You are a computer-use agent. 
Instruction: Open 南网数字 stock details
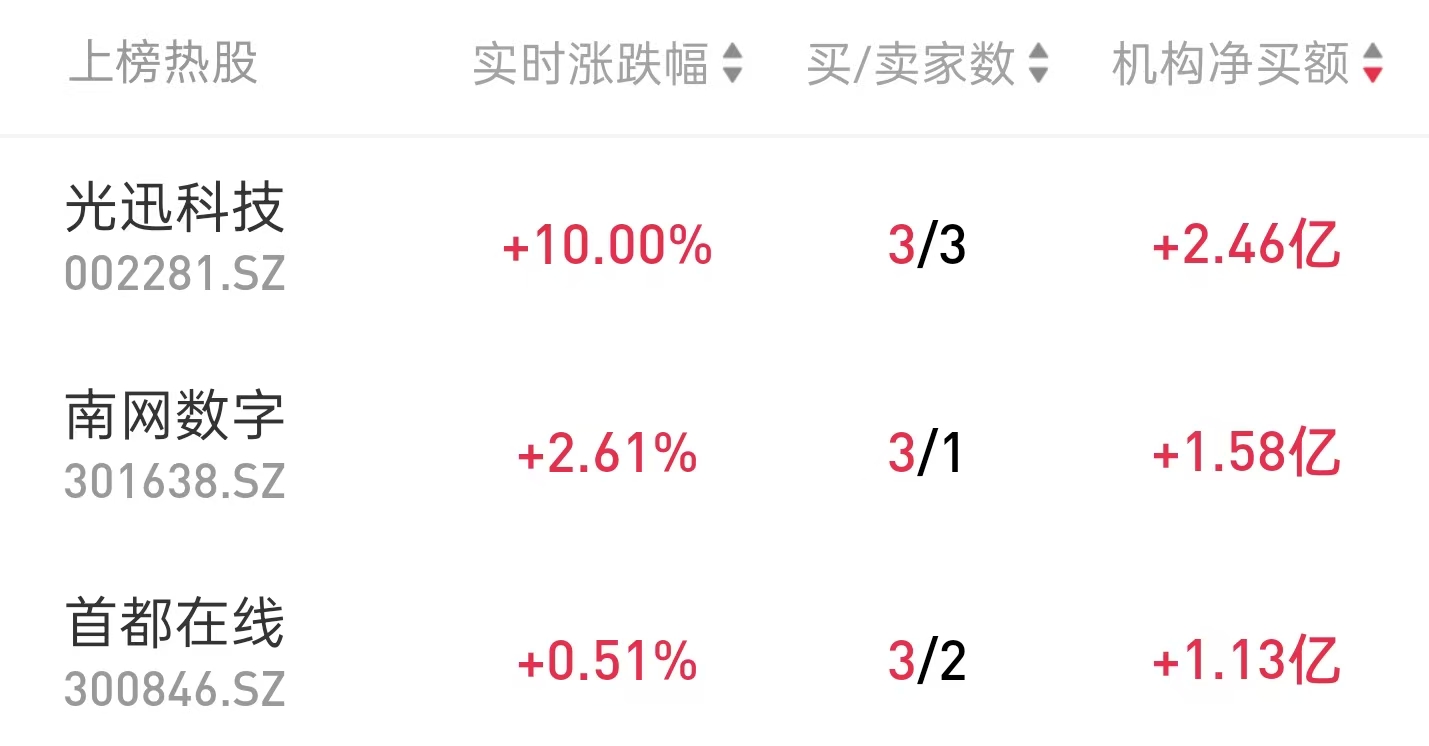(x=175, y=446)
